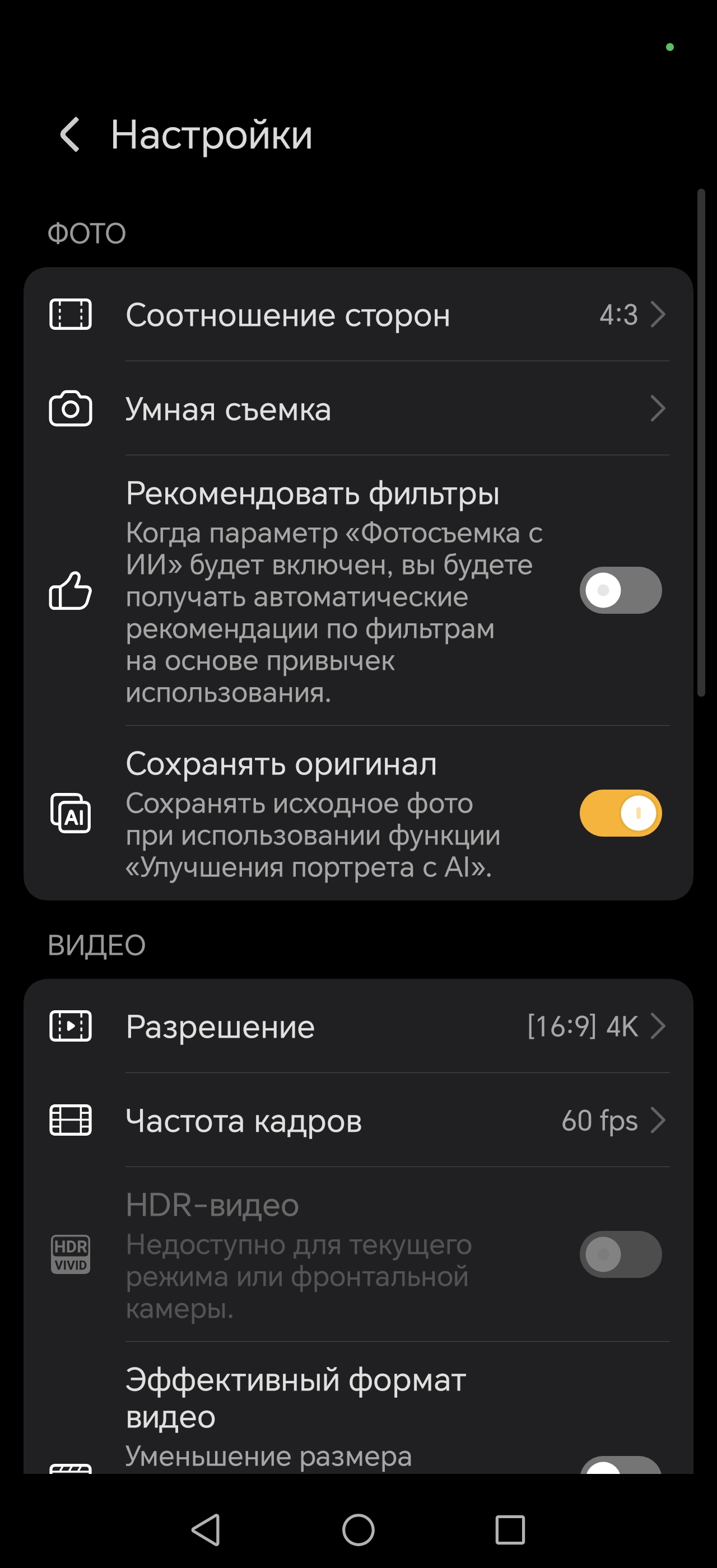Open the video Разрешение setting

(358, 1026)
